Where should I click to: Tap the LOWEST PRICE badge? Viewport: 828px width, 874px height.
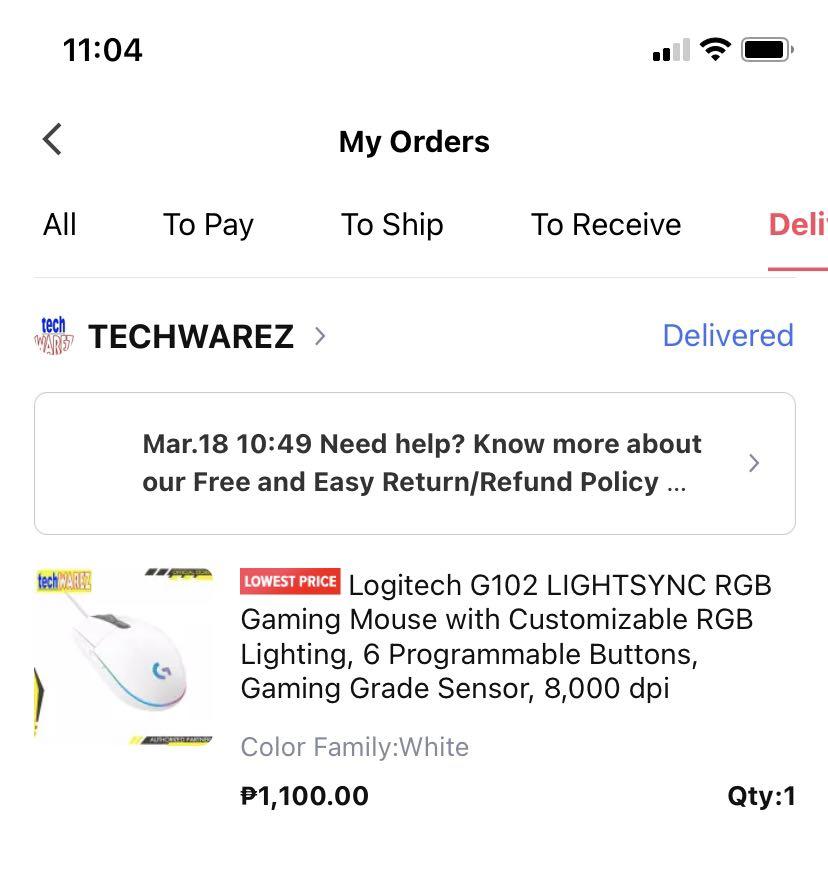click(290, 581)
